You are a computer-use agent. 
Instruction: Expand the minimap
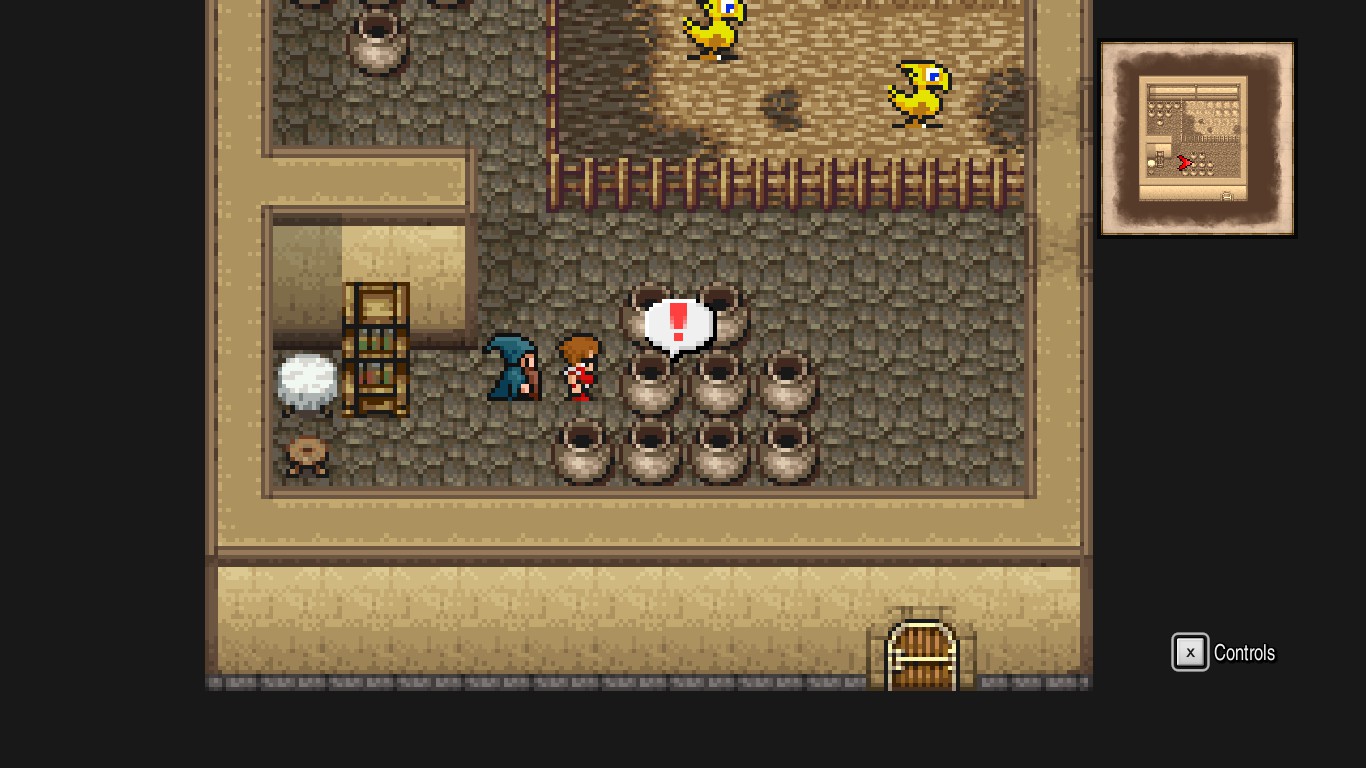1197,139
